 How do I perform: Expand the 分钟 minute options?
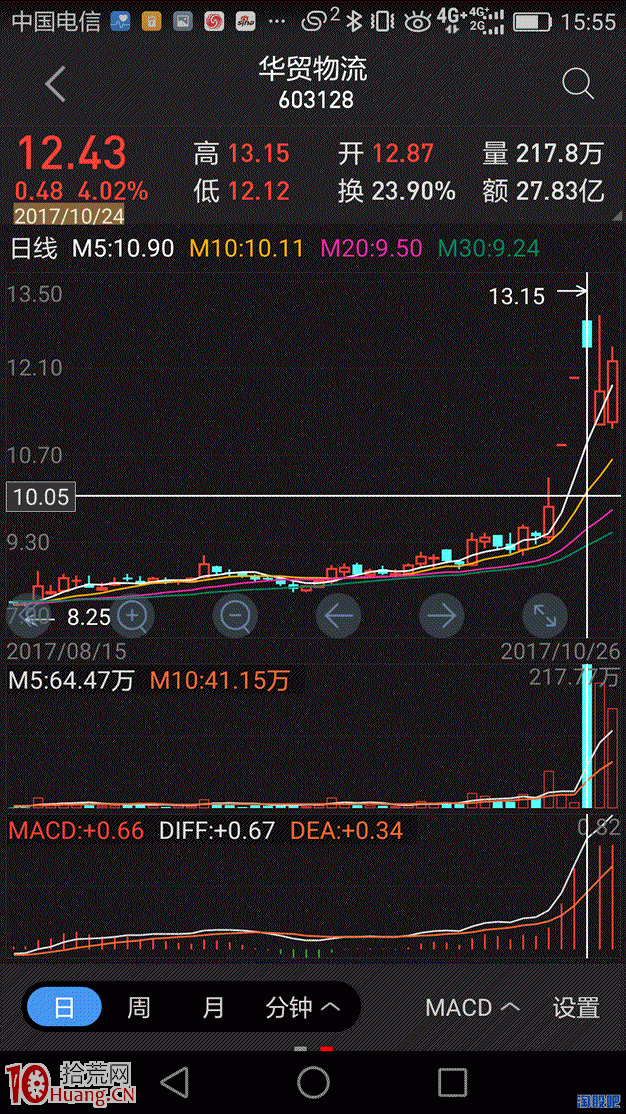coord(303,1007)
